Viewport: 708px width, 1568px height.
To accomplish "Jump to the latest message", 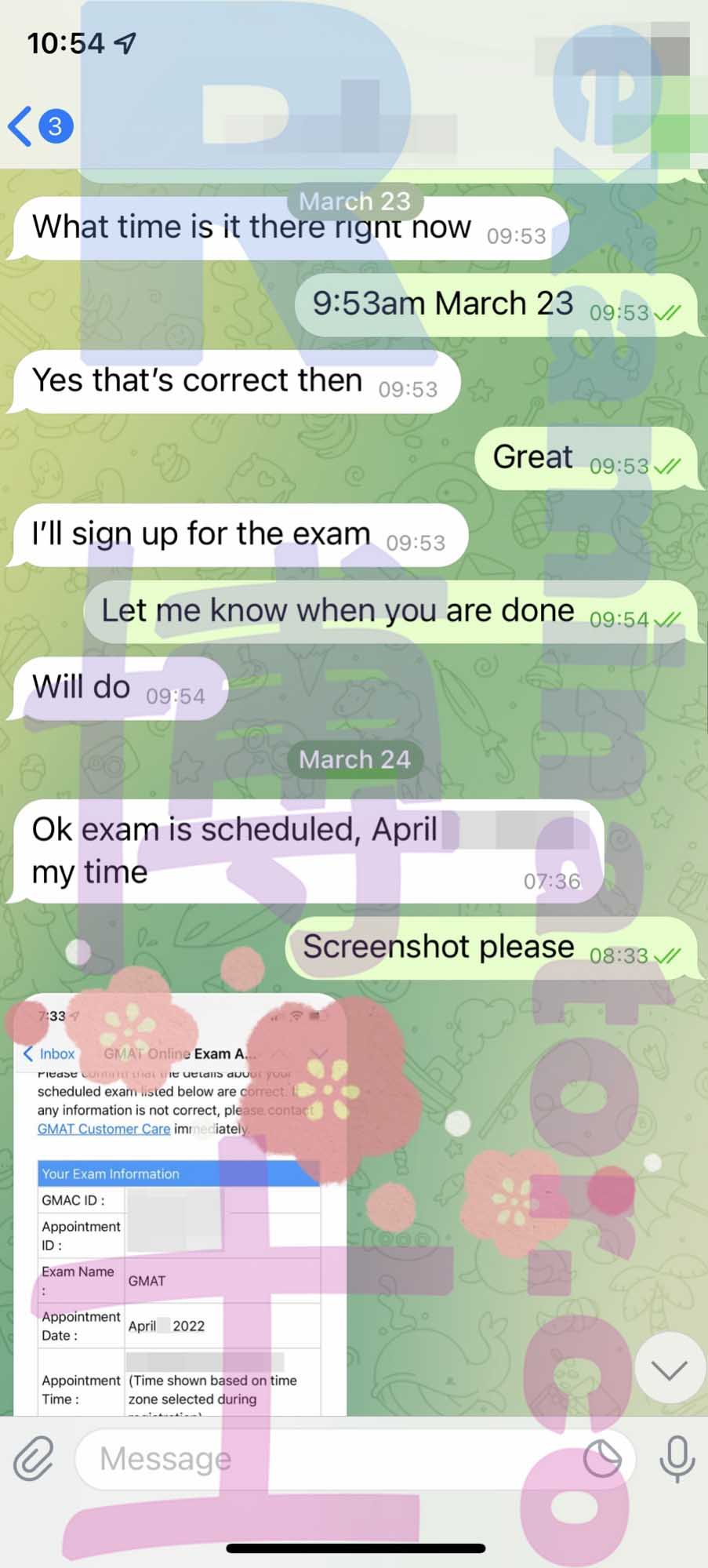I will [x=669, y=1370].
